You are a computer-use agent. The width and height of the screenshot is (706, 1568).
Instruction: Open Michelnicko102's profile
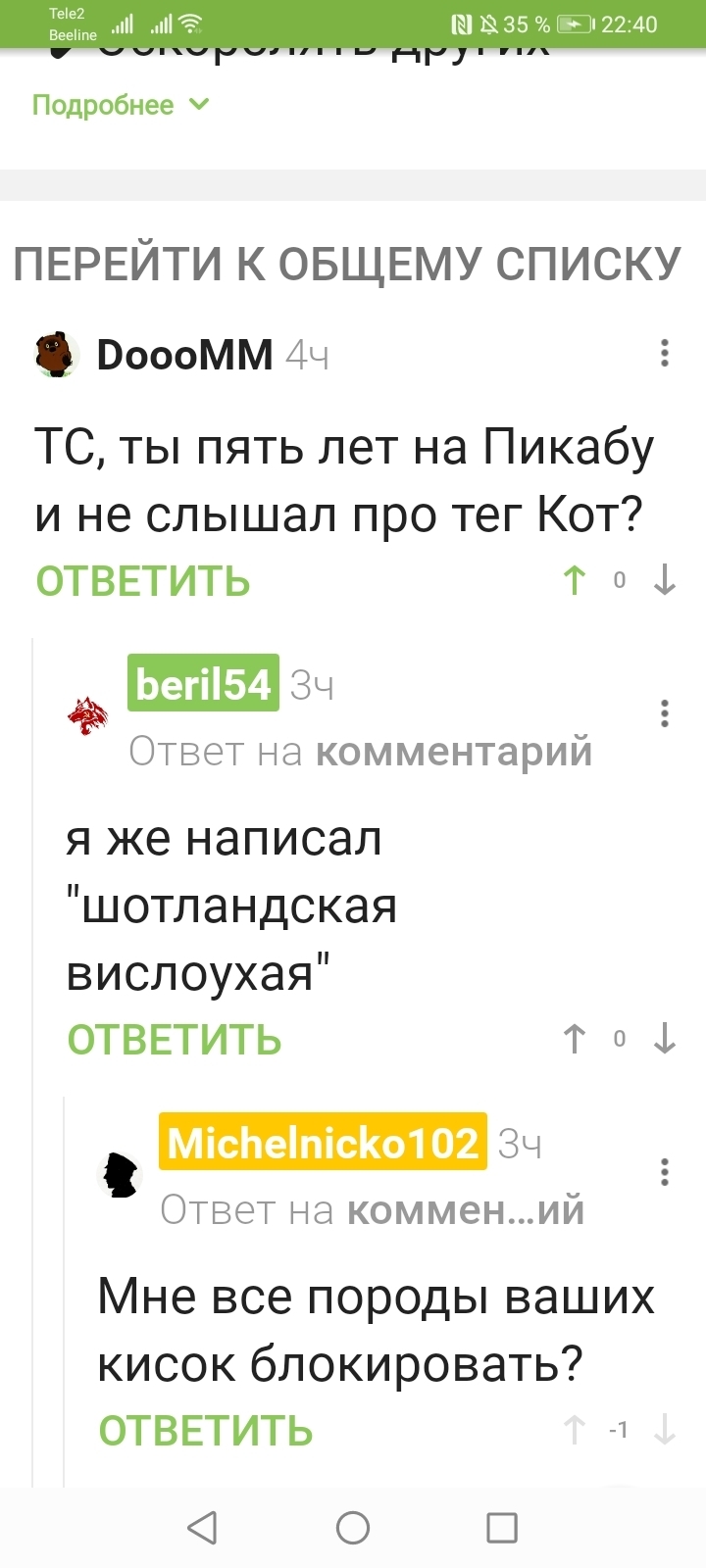(x=323, y=1142)
